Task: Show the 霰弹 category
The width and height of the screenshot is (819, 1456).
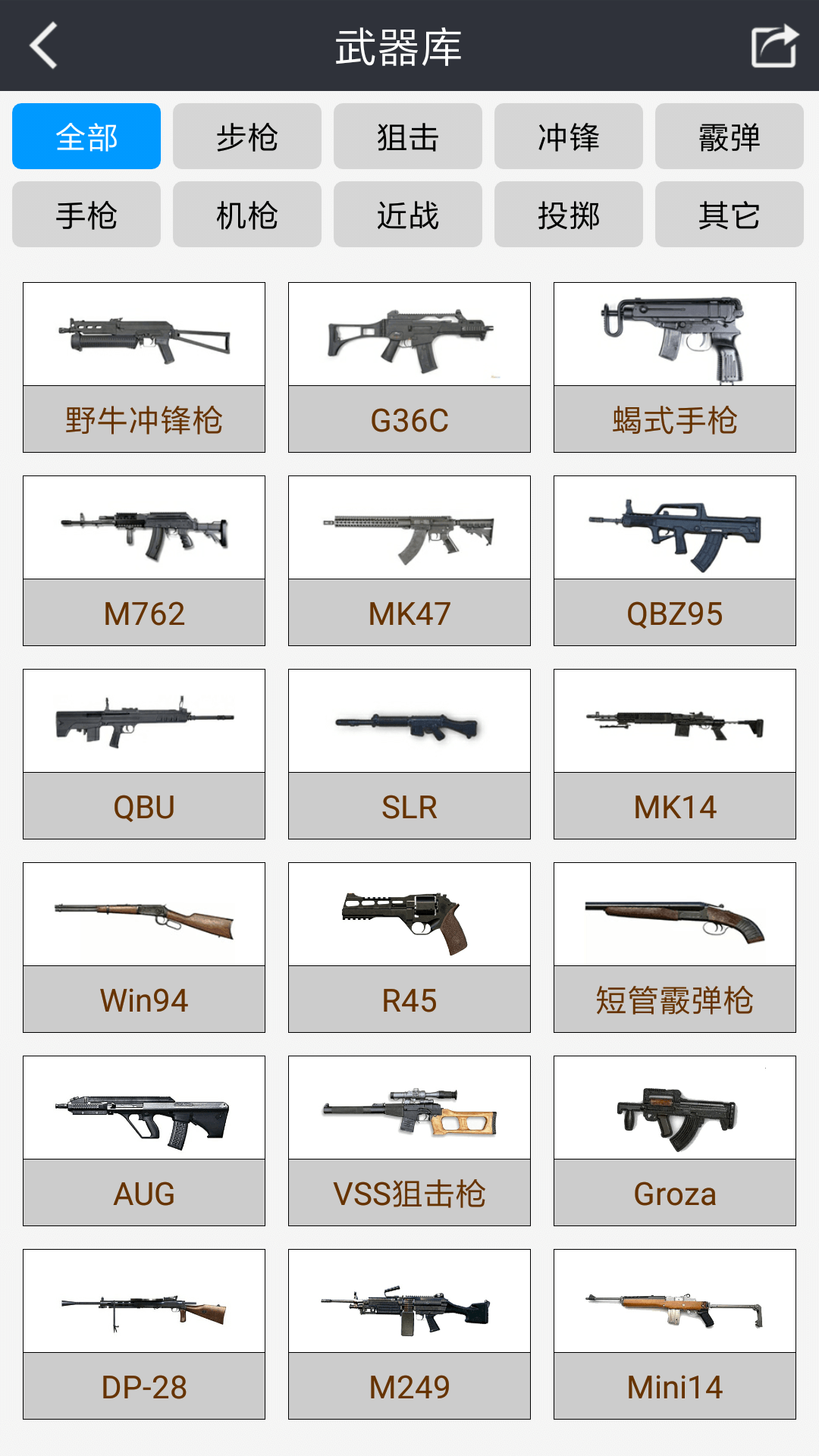Action: point(729,136)
